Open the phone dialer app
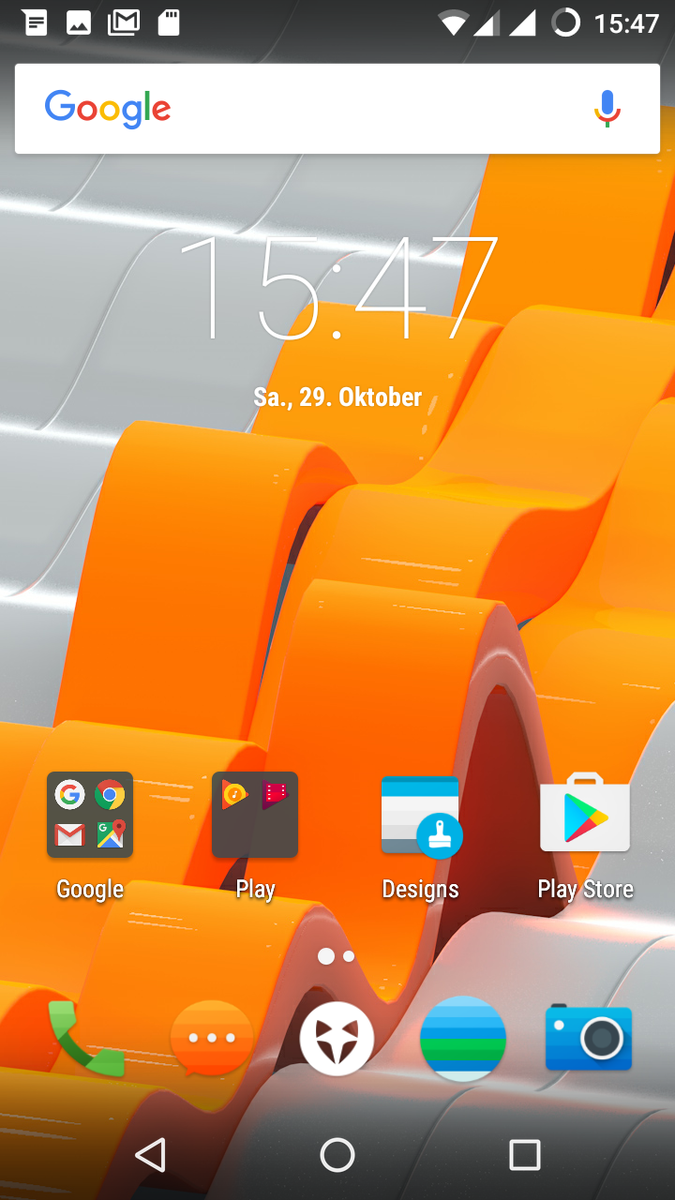This screenshot has width=675, height=1200. [x=86, y=1039]
